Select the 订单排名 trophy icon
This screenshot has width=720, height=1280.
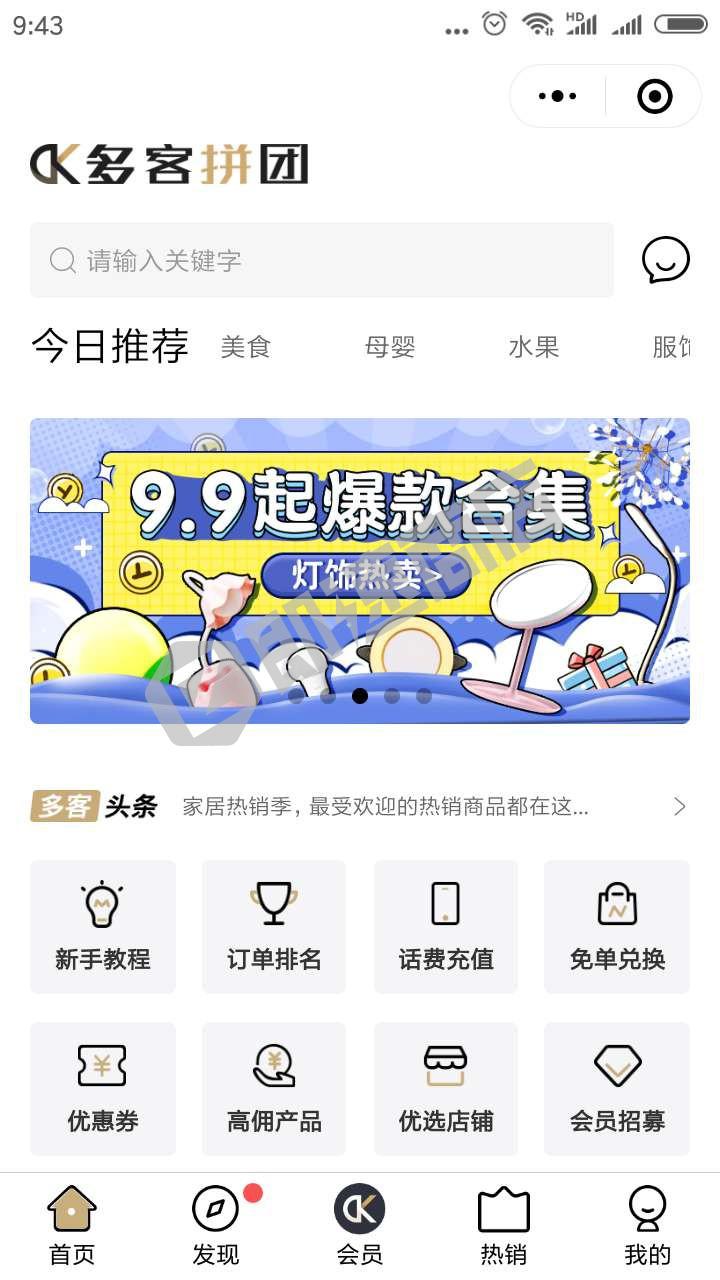(274, 905)
